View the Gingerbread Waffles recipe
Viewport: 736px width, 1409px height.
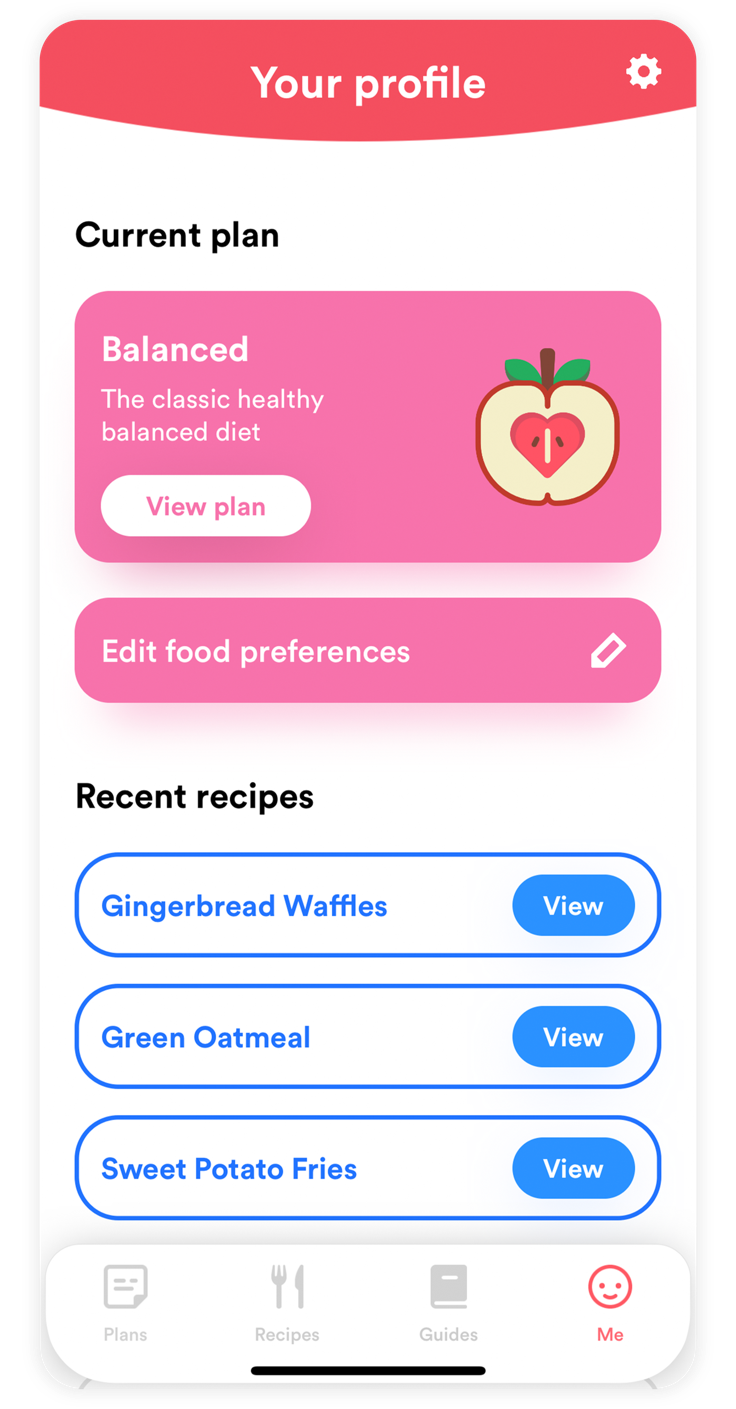click(x=573, y=906)
